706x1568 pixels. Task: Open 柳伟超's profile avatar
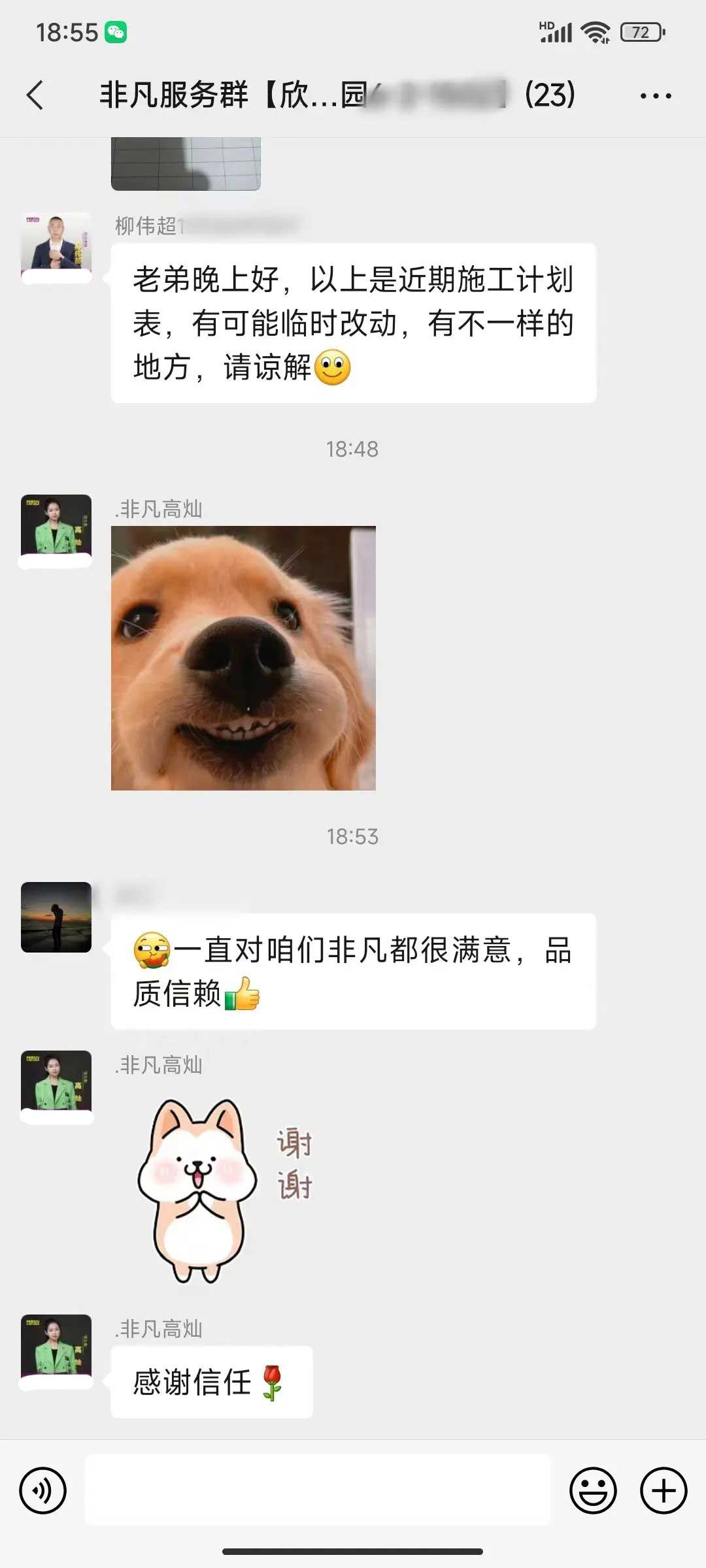point(56,247)
